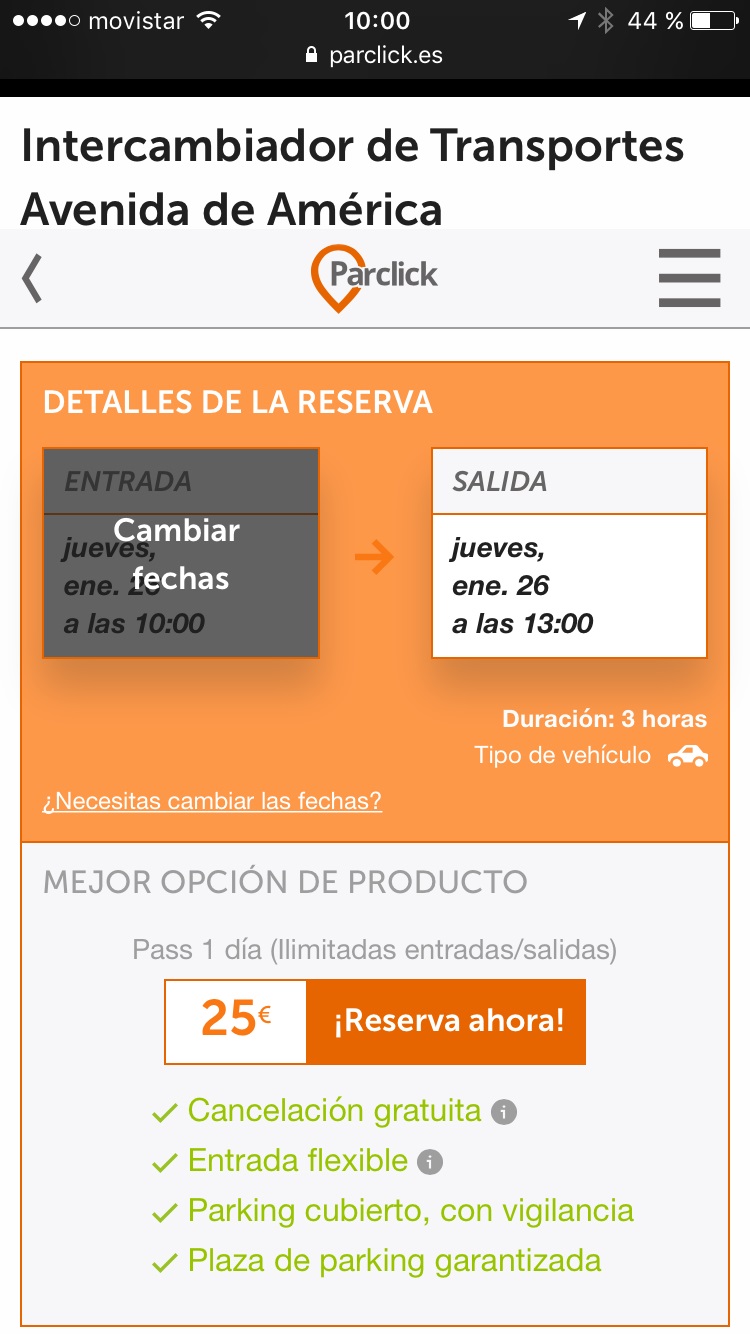Open '¿Necesitas cambiar las fechas?' link

tap(212, 801)
